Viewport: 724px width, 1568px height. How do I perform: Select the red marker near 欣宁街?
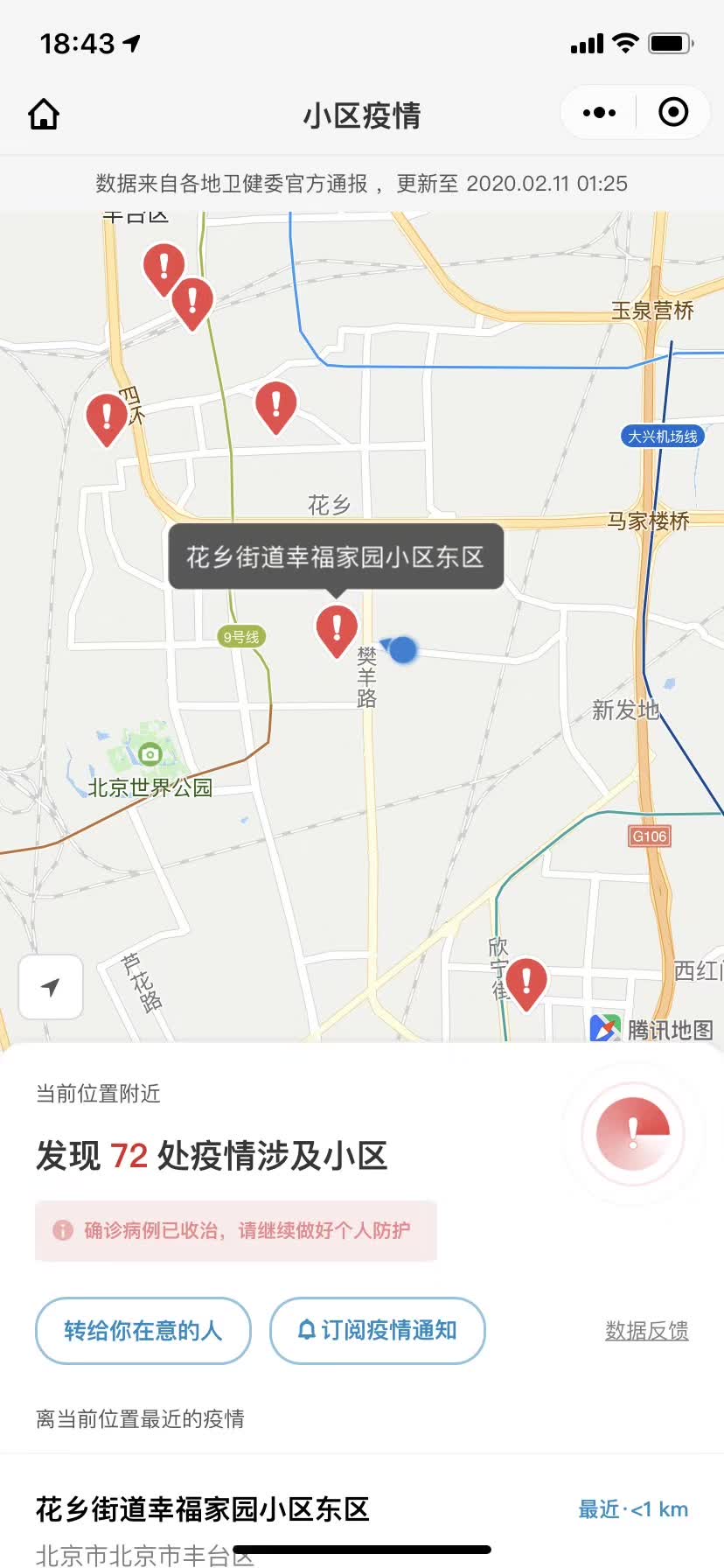point(526,983)
